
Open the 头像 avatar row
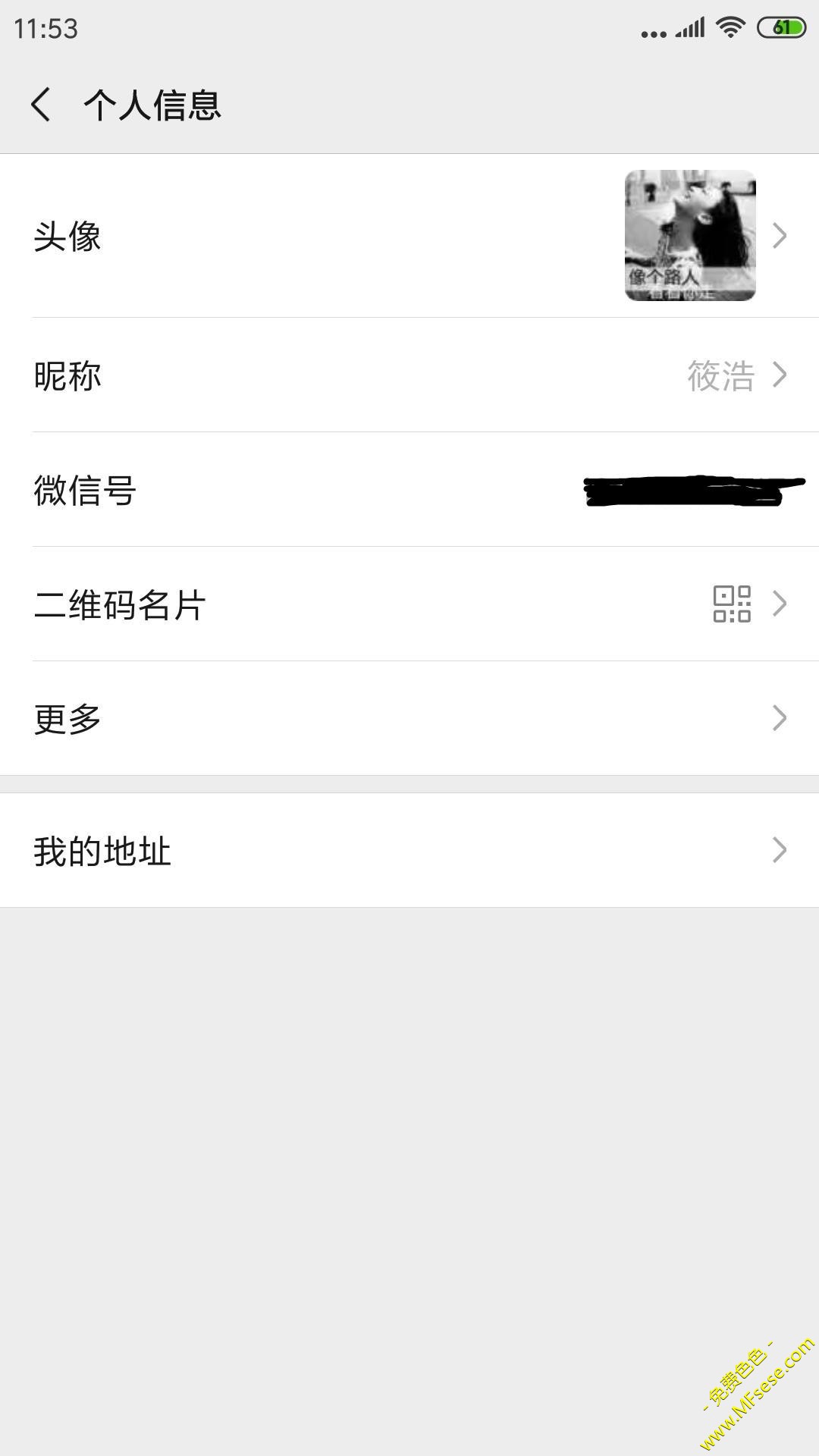409,236
